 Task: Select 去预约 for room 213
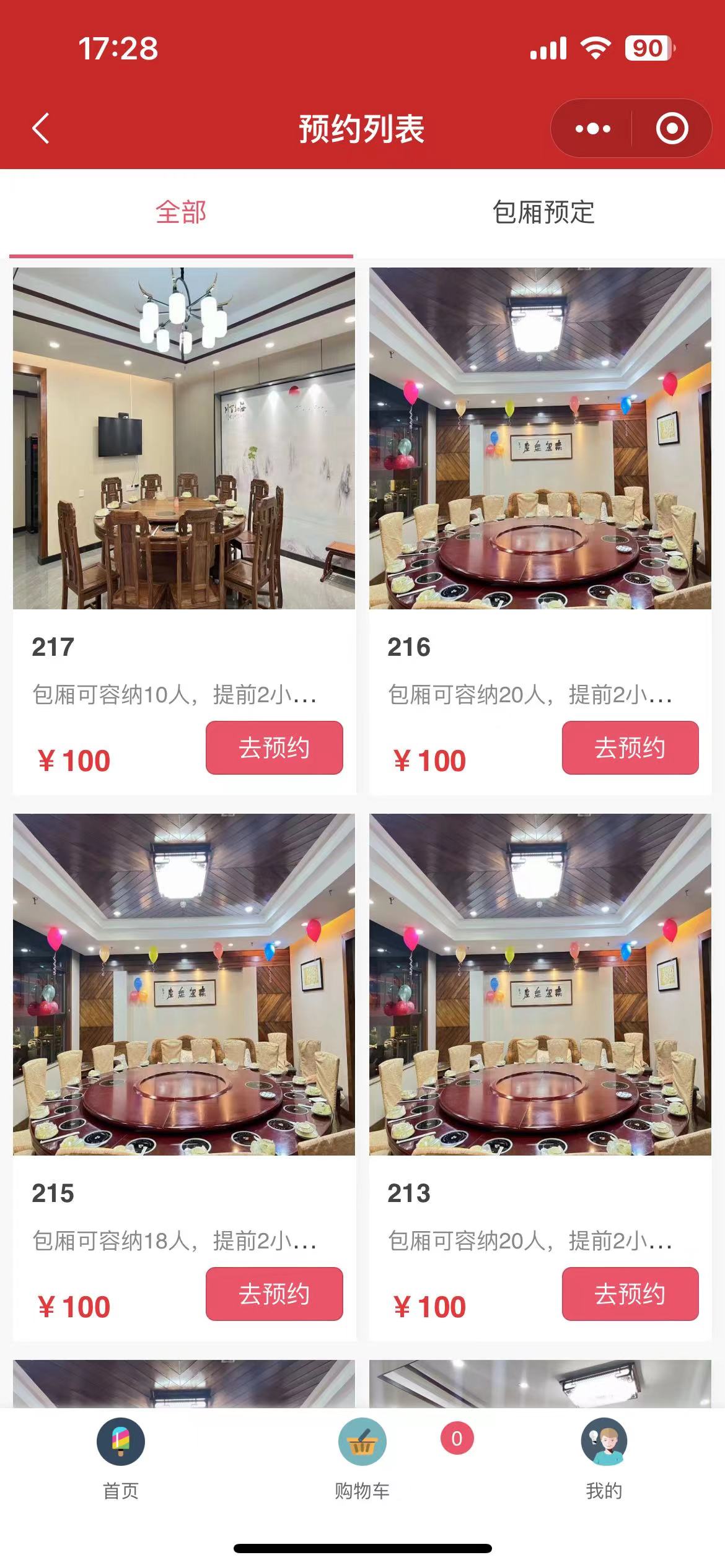[x=630, y=1294]
